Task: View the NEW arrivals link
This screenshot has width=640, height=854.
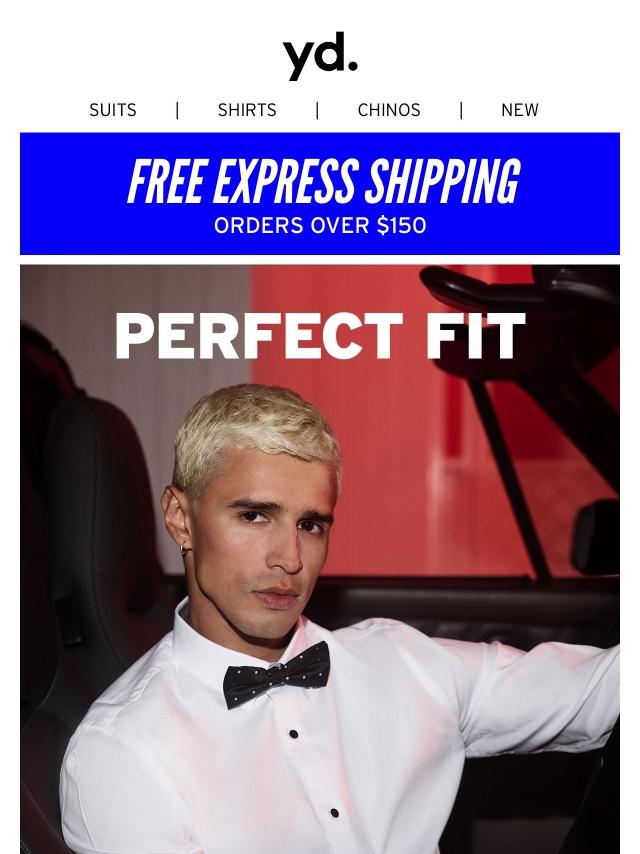Action: click(519, 110)
